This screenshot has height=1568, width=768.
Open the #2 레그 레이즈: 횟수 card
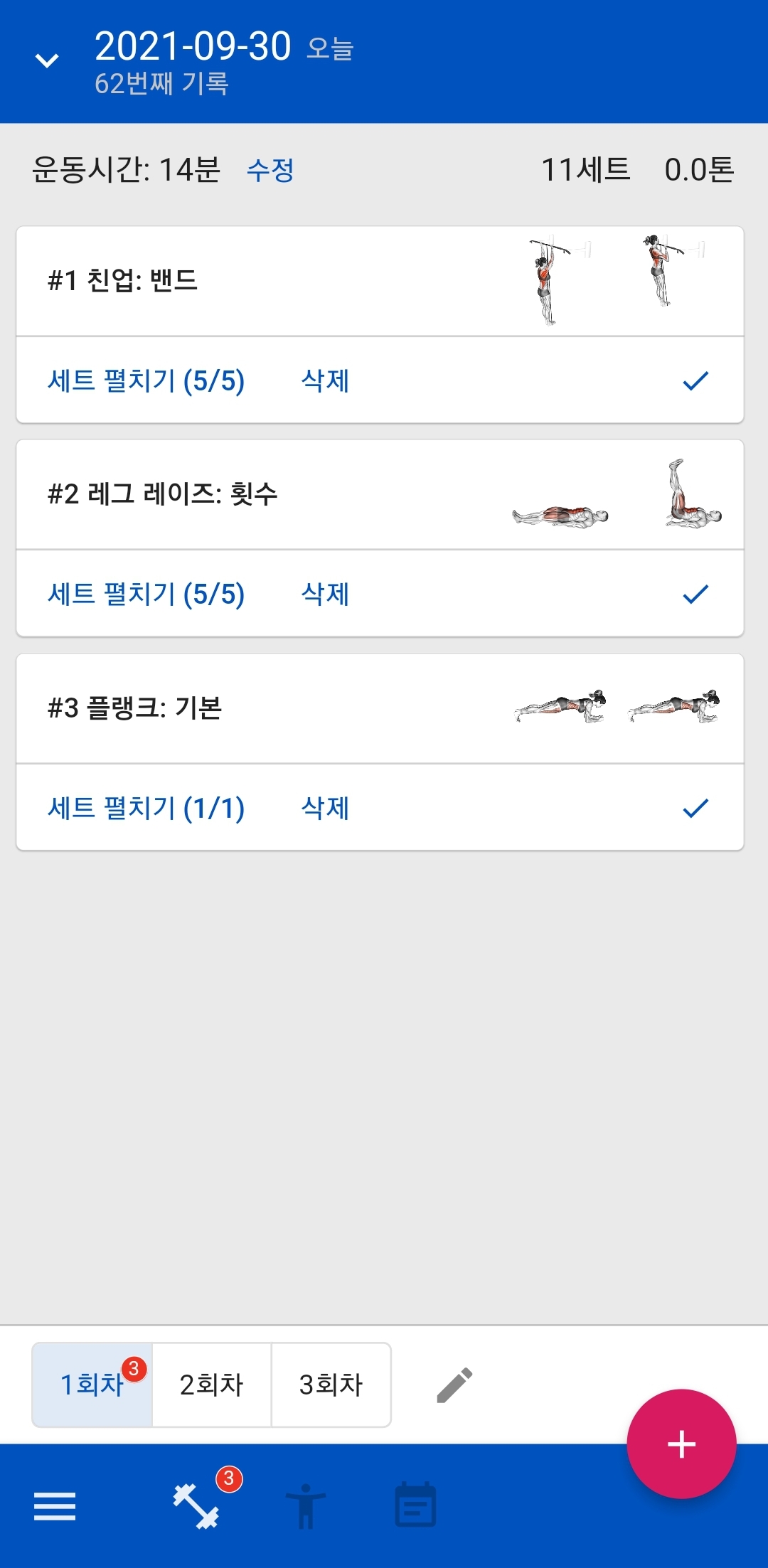(380, 494)
